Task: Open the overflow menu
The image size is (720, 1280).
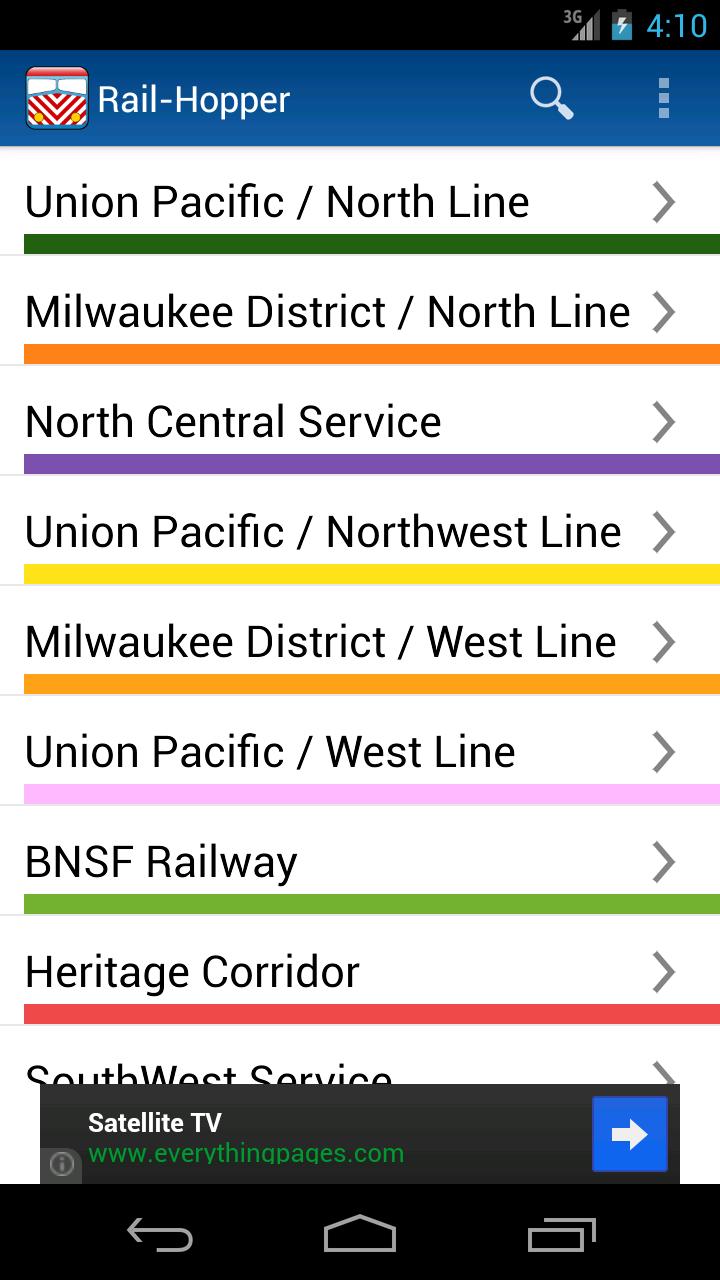Action: point(663,98)
